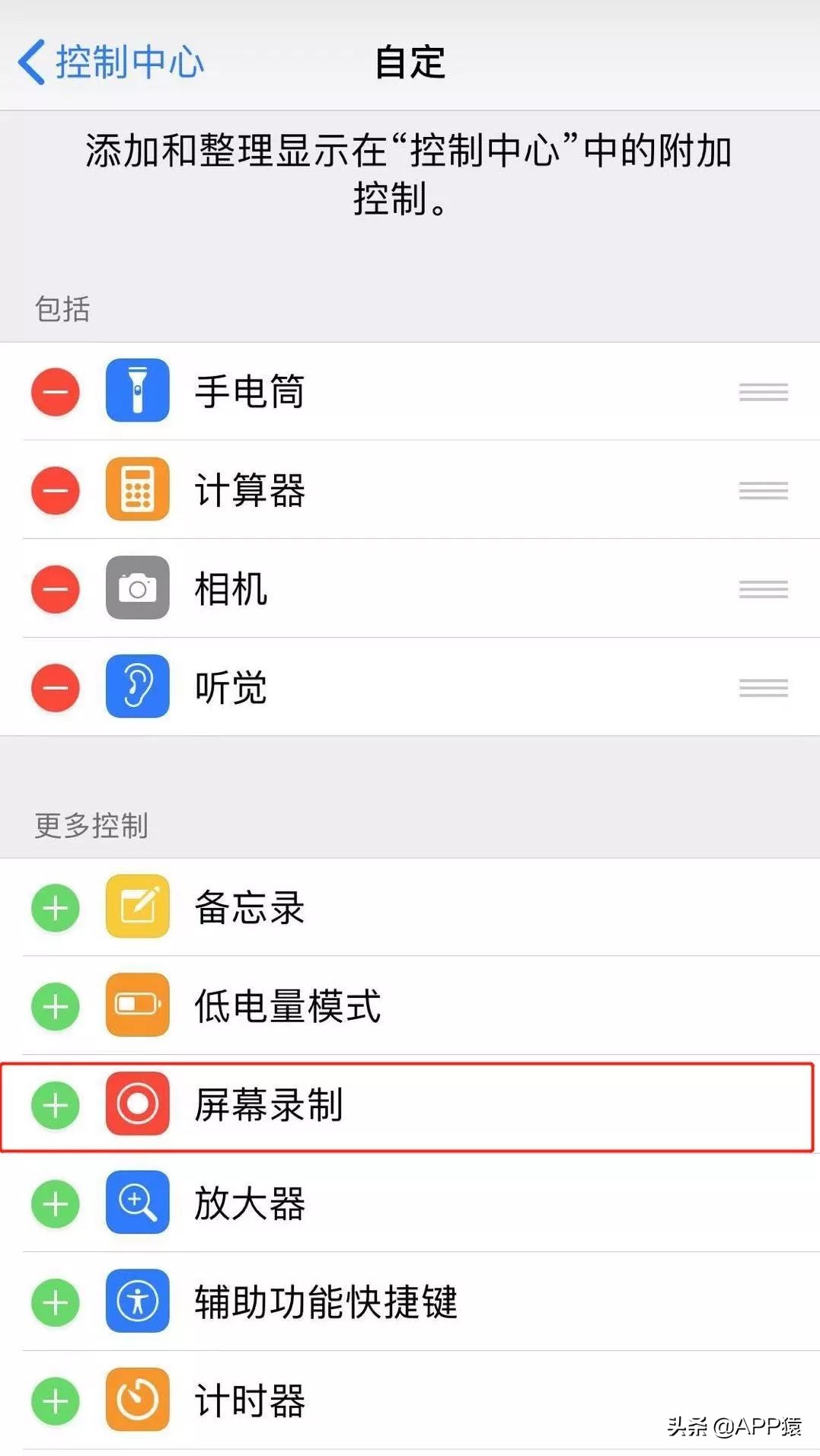Remove 听觉 via the red minus
Image resolution: width=820 pixels, height=1456 pixels.
point(55,687)
